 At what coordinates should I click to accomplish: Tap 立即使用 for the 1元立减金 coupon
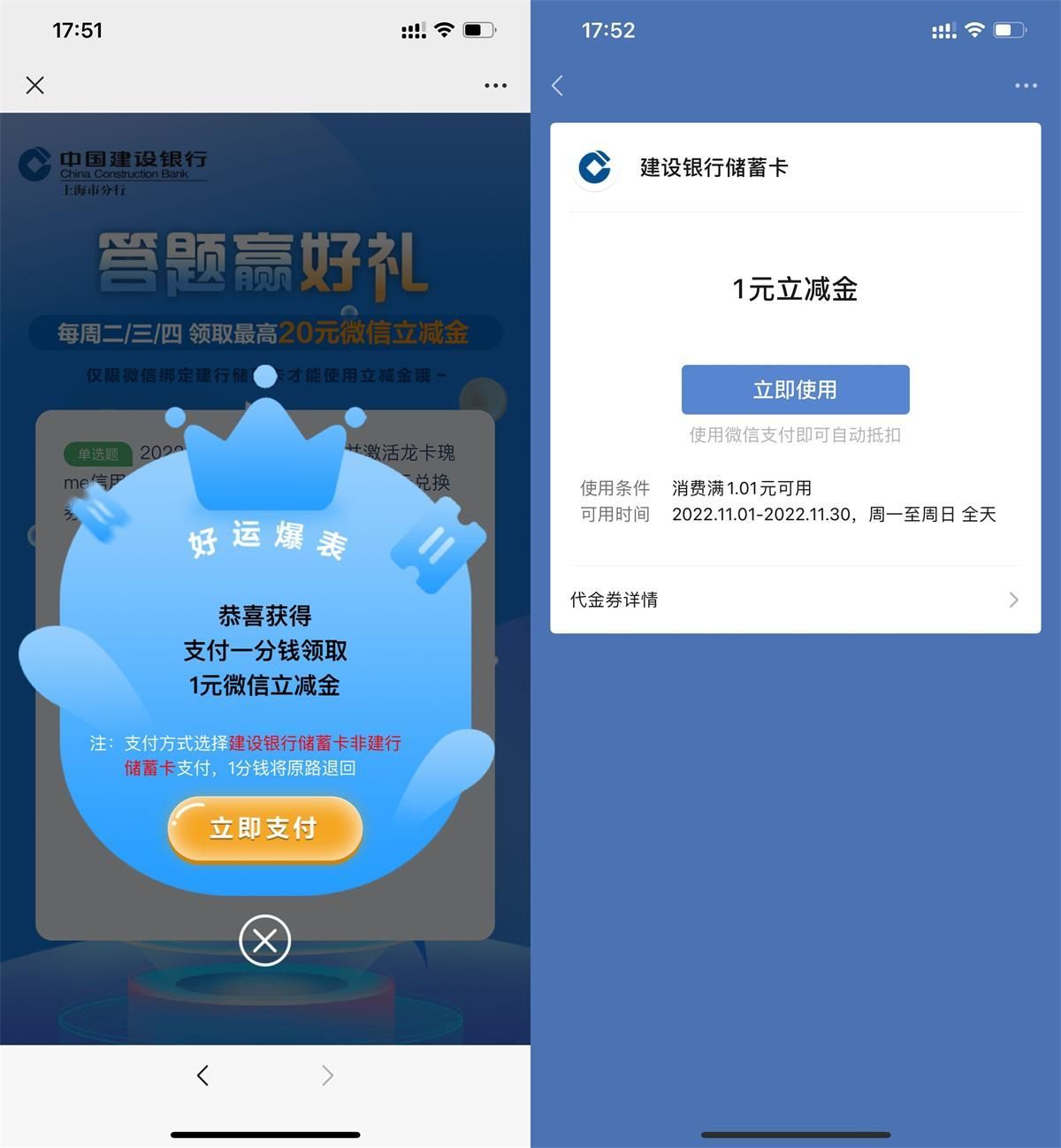tap(795, 389)
